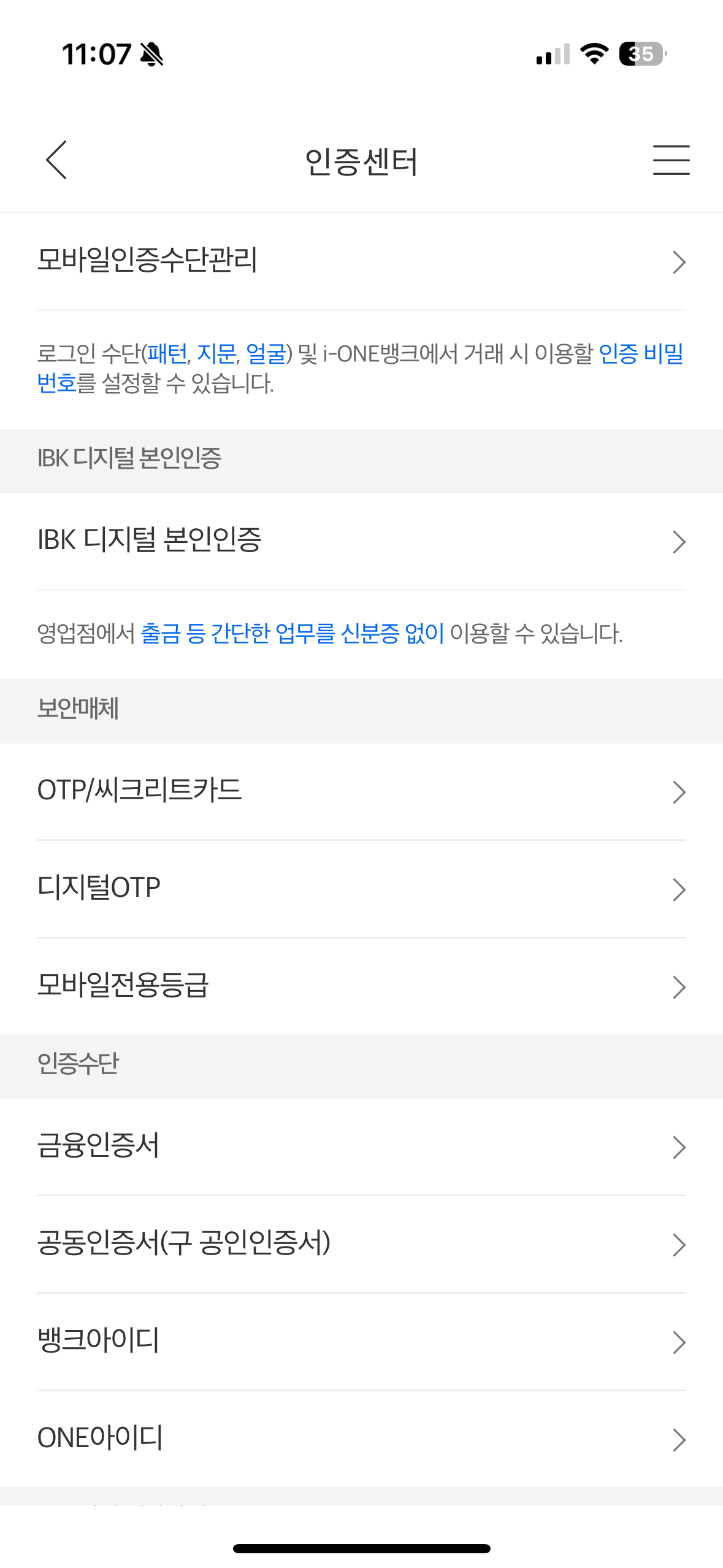Open ONE아이디
Image resolution: width=723 pixels, height=1568 pixels.
coord(361,1439)
